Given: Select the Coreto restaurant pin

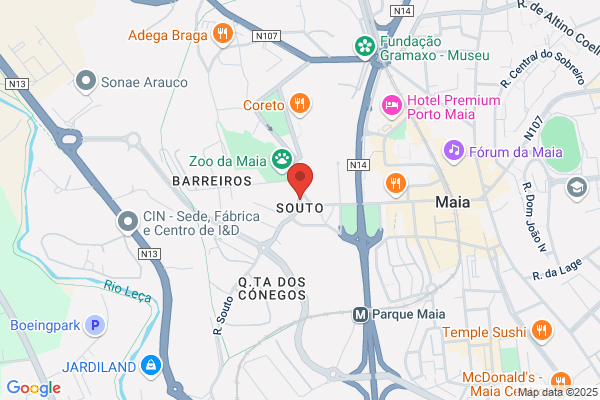Looking at the screenshot, I should [x=300, y=104].
